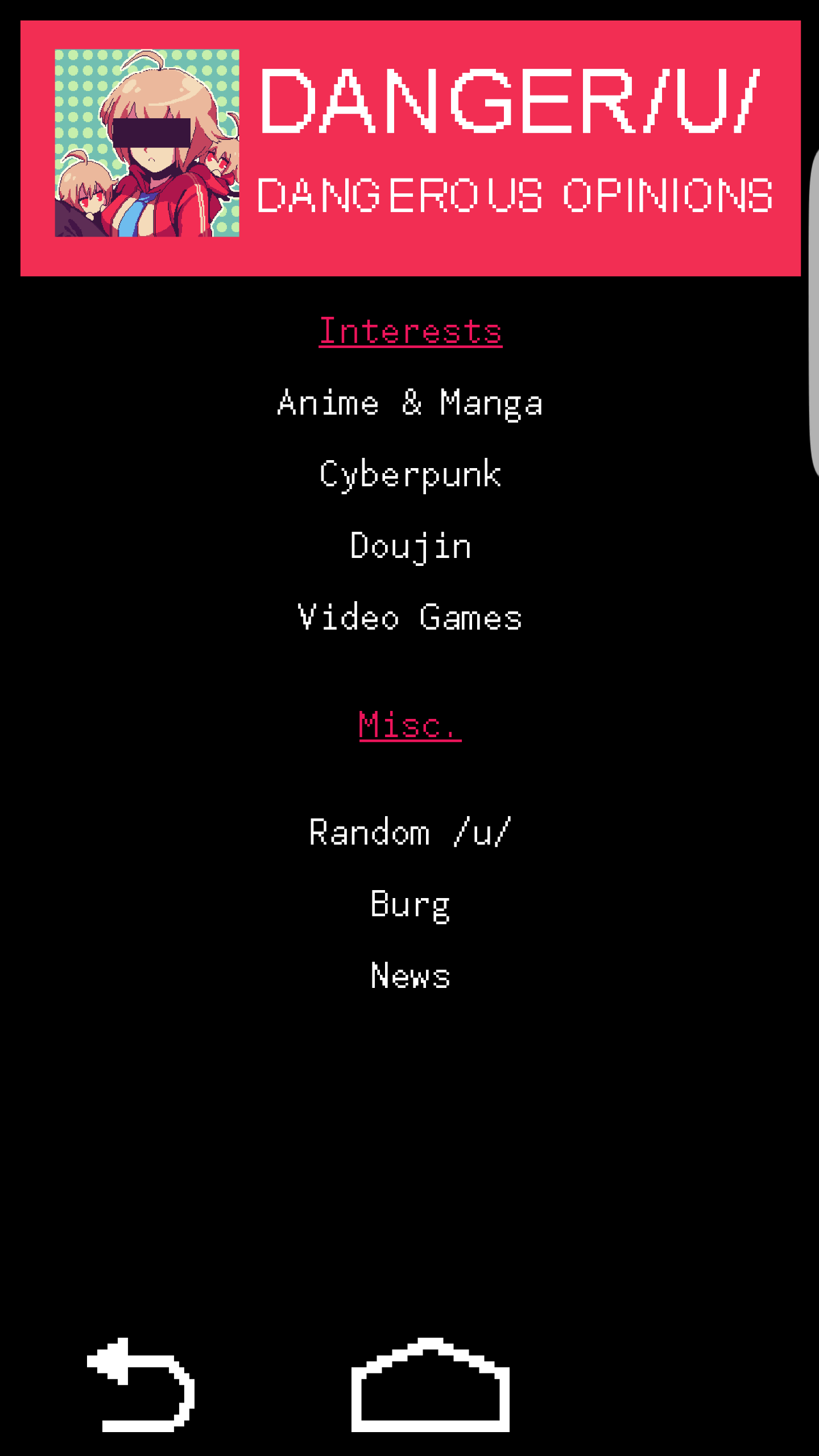
Task: Open the Cyberpunk board
Action: [409, 475]
